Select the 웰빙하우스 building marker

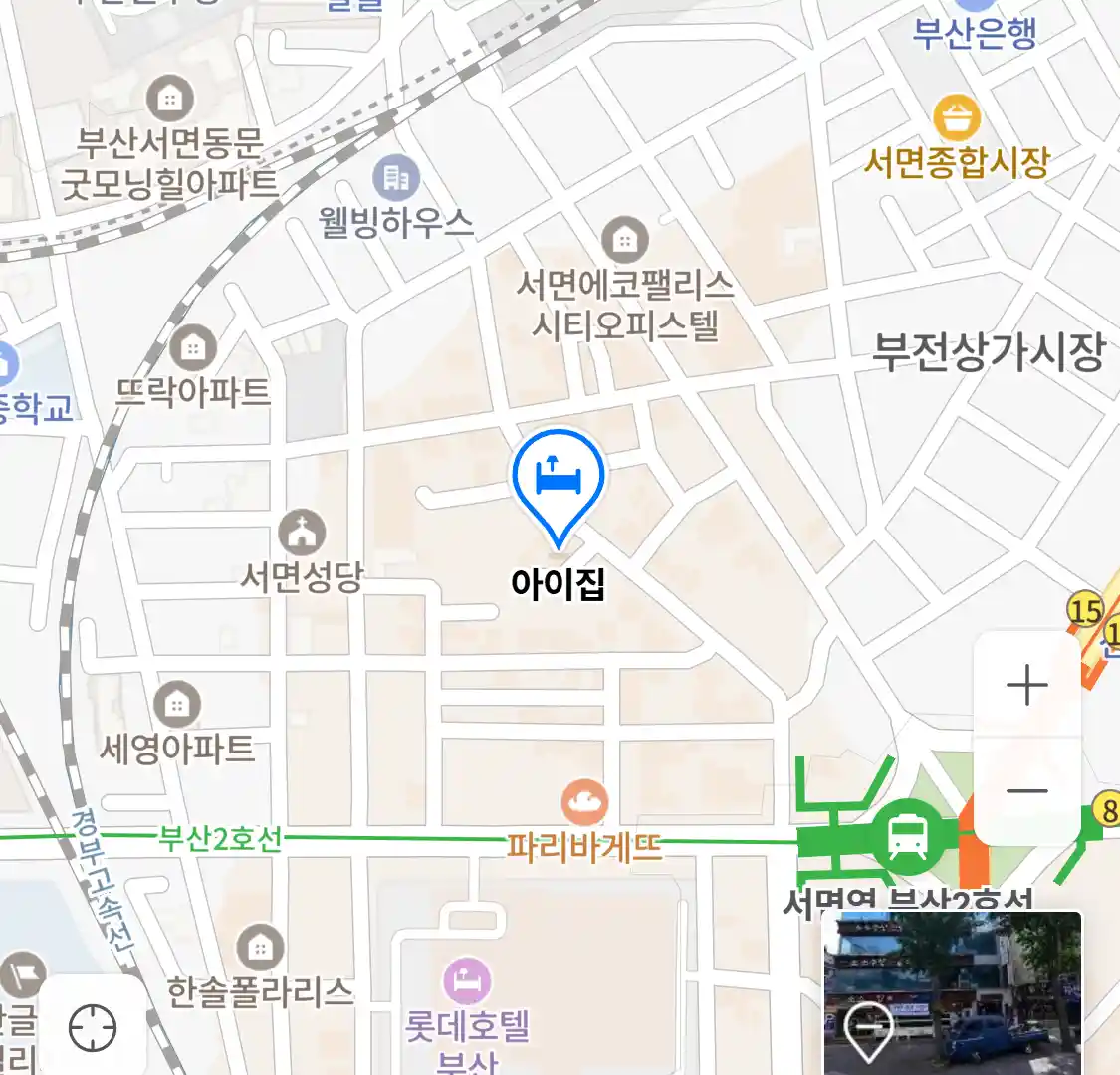(396, 179)
